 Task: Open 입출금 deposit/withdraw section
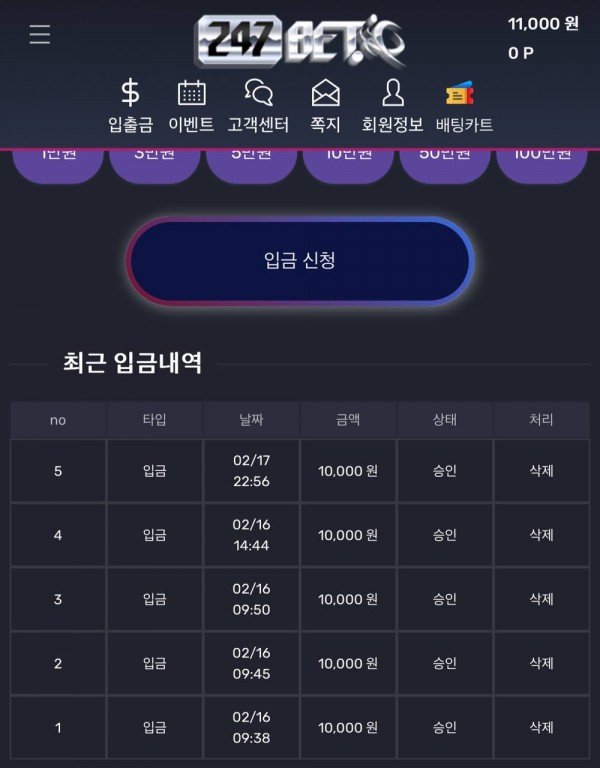[130, 107]
